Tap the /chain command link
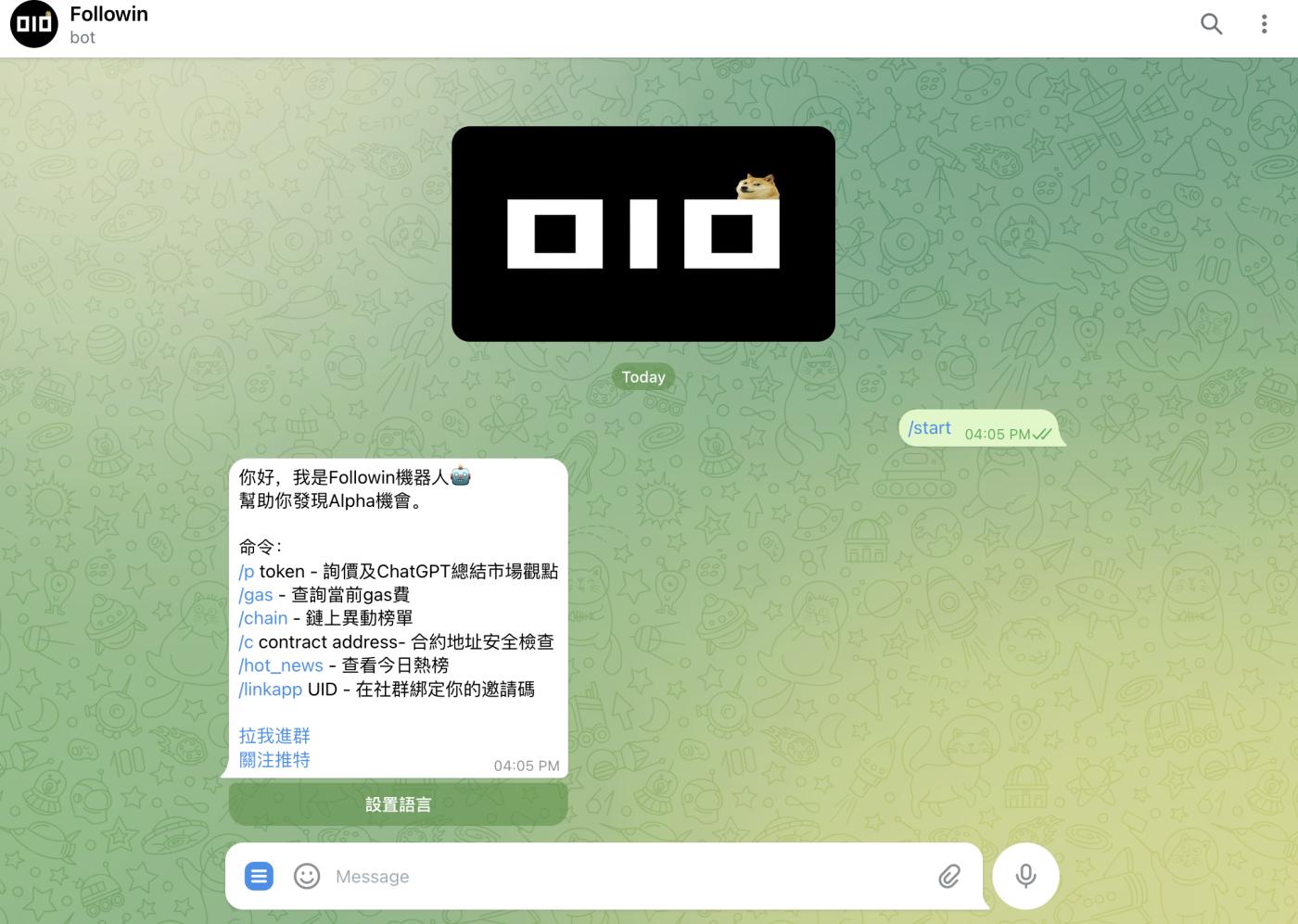 (263, 618)
